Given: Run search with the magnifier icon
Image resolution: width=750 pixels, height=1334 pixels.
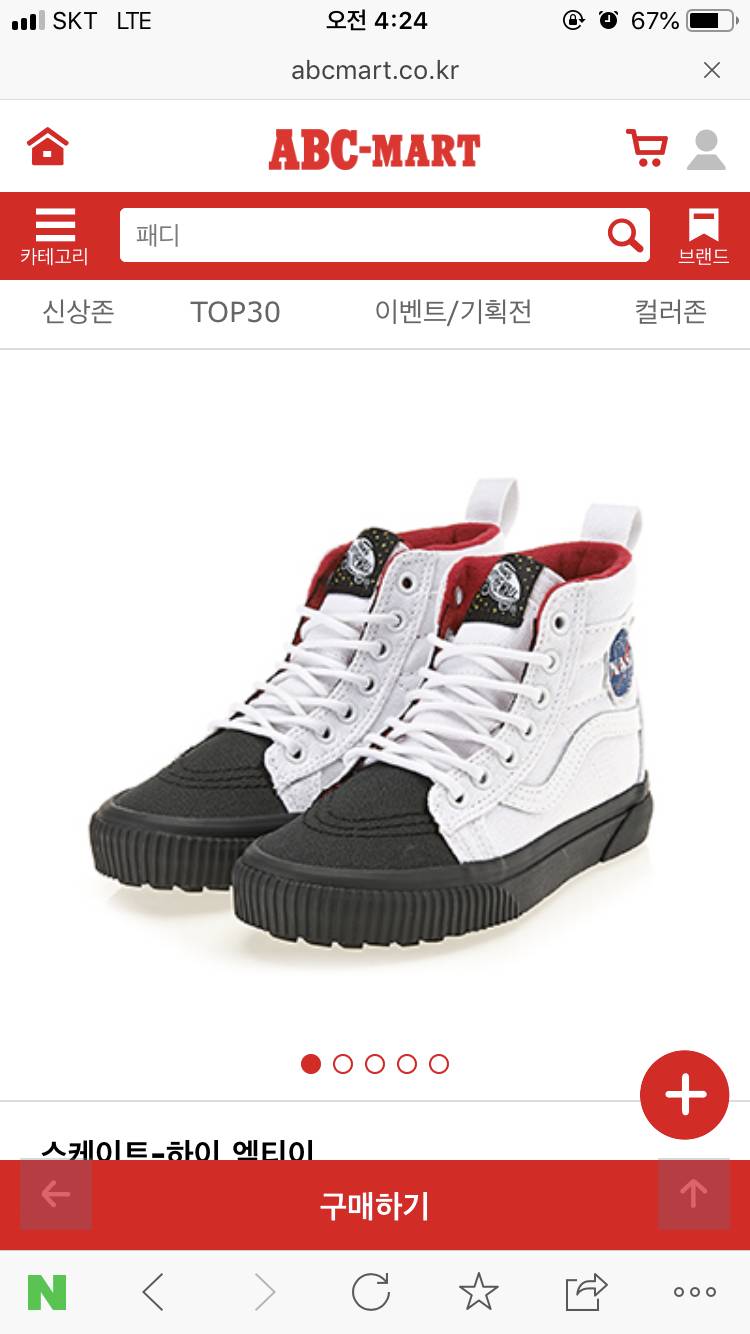Looking at the screenshot, I should click(625, 236).
